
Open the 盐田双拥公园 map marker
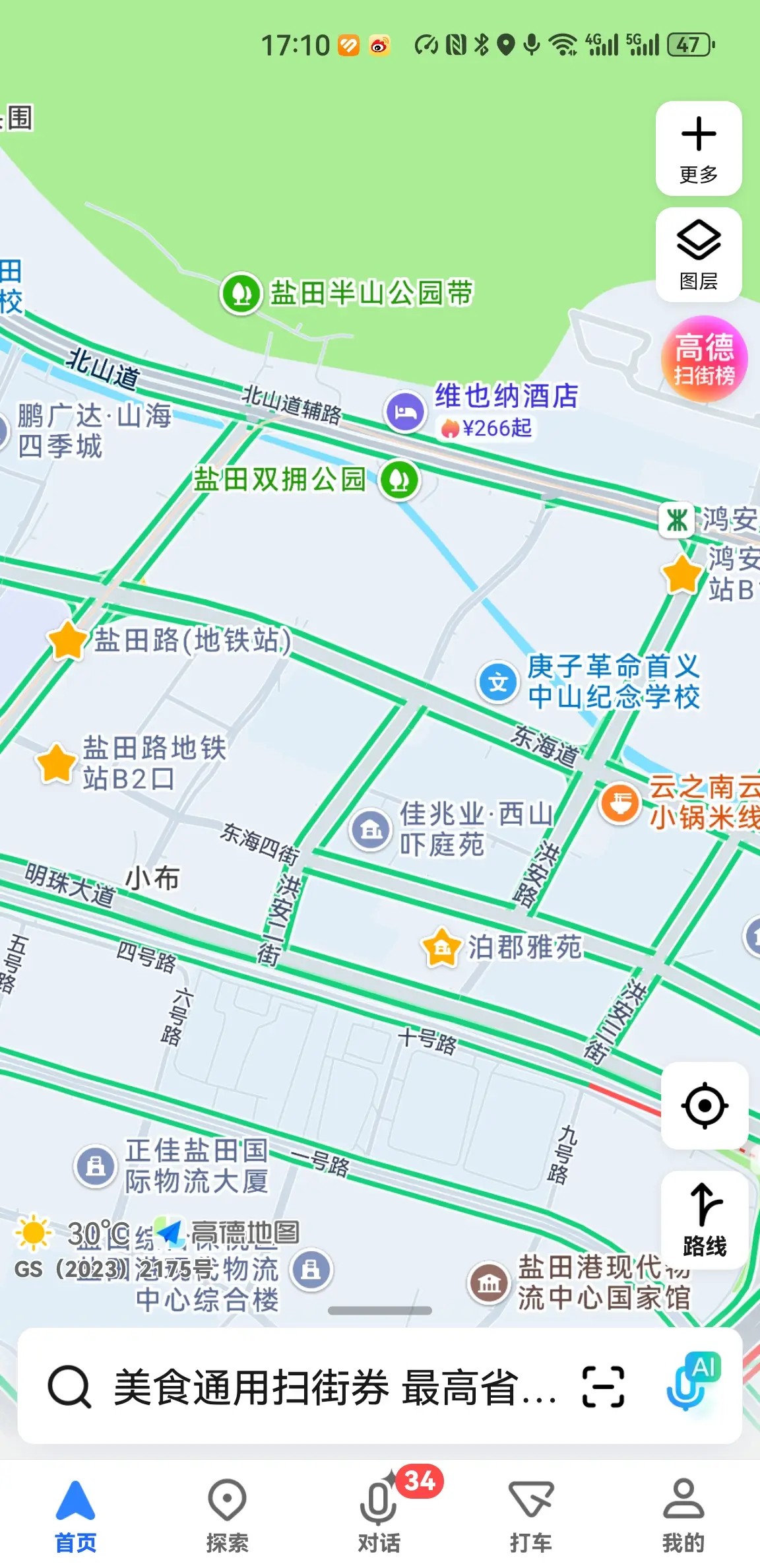(x=398, y=480)
